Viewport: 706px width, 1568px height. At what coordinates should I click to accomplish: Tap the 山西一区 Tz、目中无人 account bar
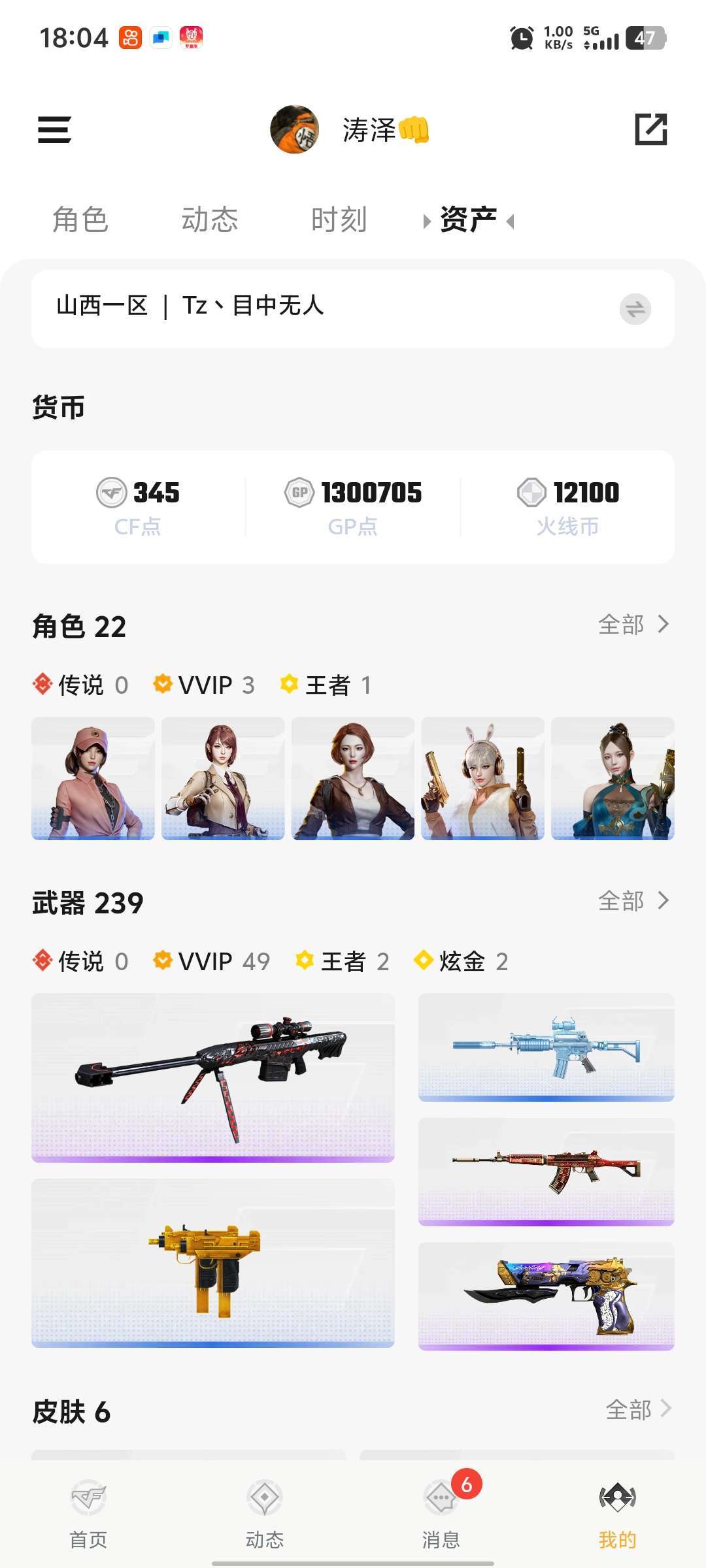(261, 307)
